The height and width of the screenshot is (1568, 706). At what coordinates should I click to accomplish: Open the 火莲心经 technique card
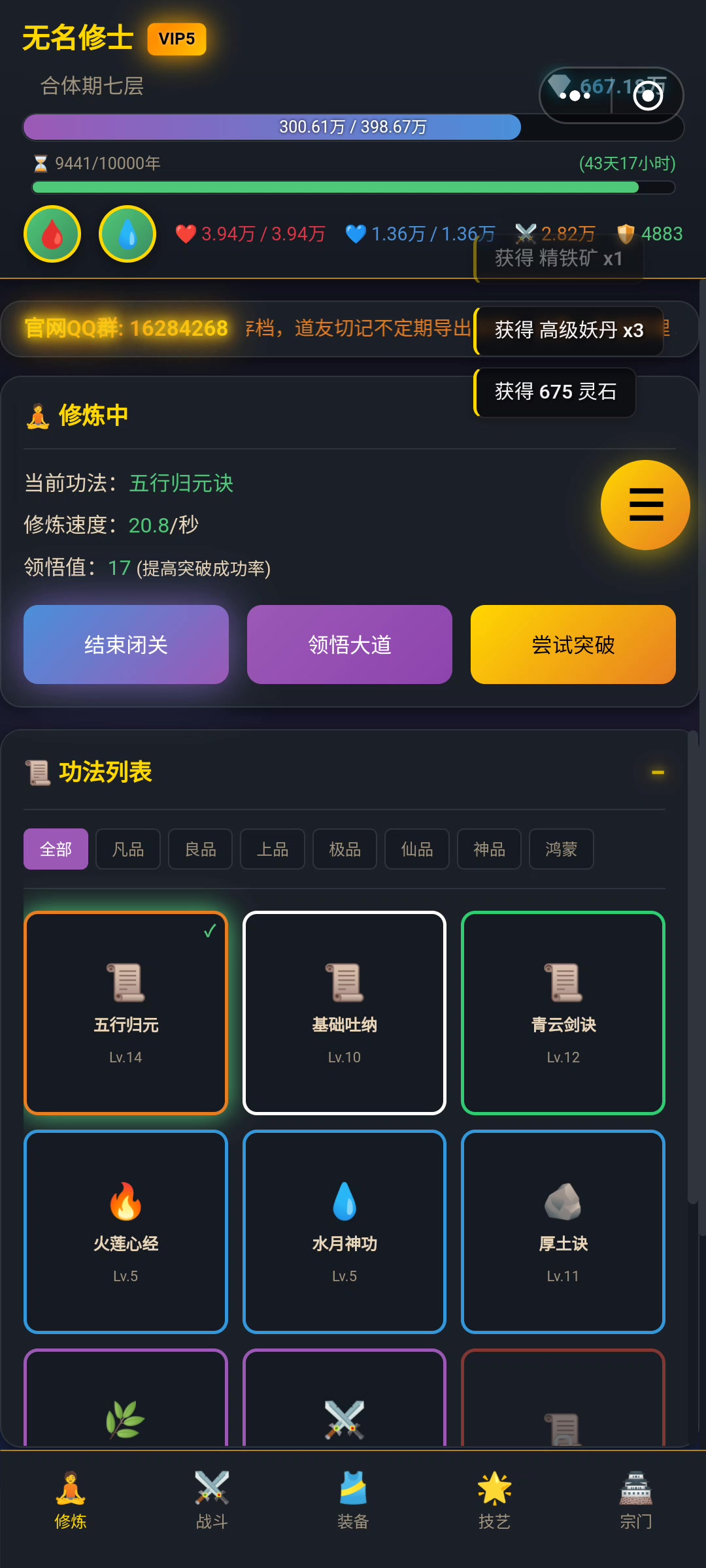pyautogui.click(x=126, y=1232)
